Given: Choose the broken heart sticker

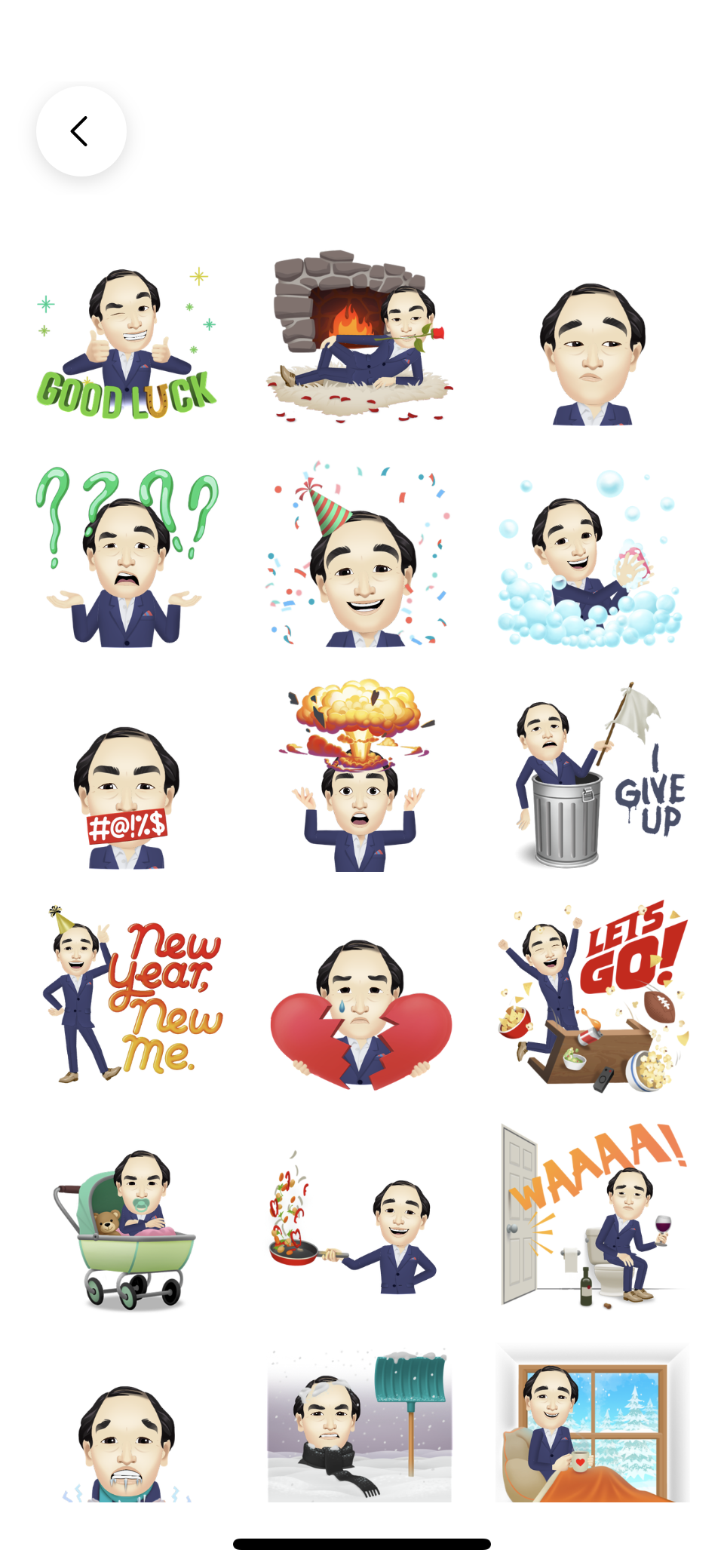Looking at the screenshot, I should pyautogui.click(x=360, y=1014).
